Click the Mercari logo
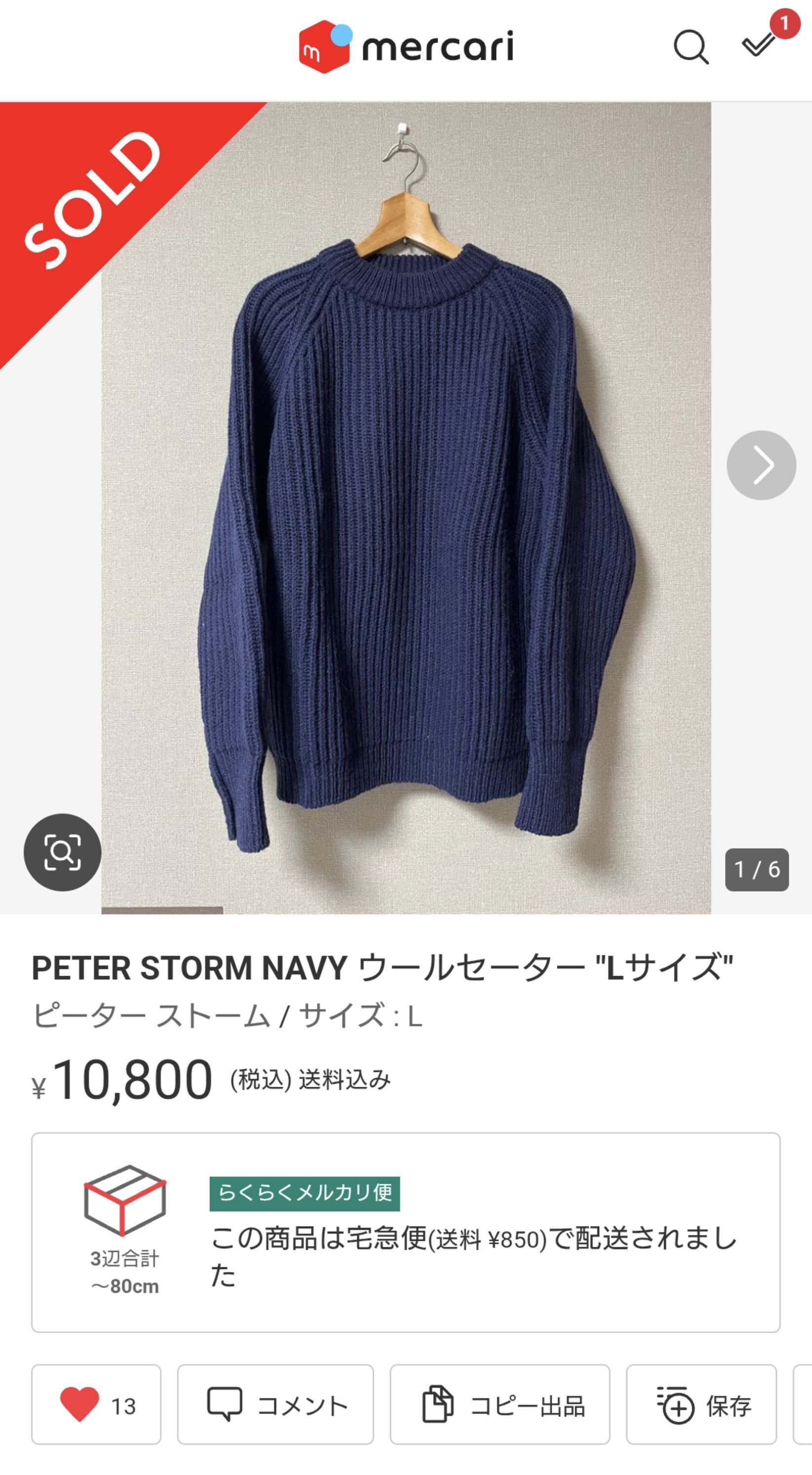This screenshot has width=812, height=1475. 406,49
